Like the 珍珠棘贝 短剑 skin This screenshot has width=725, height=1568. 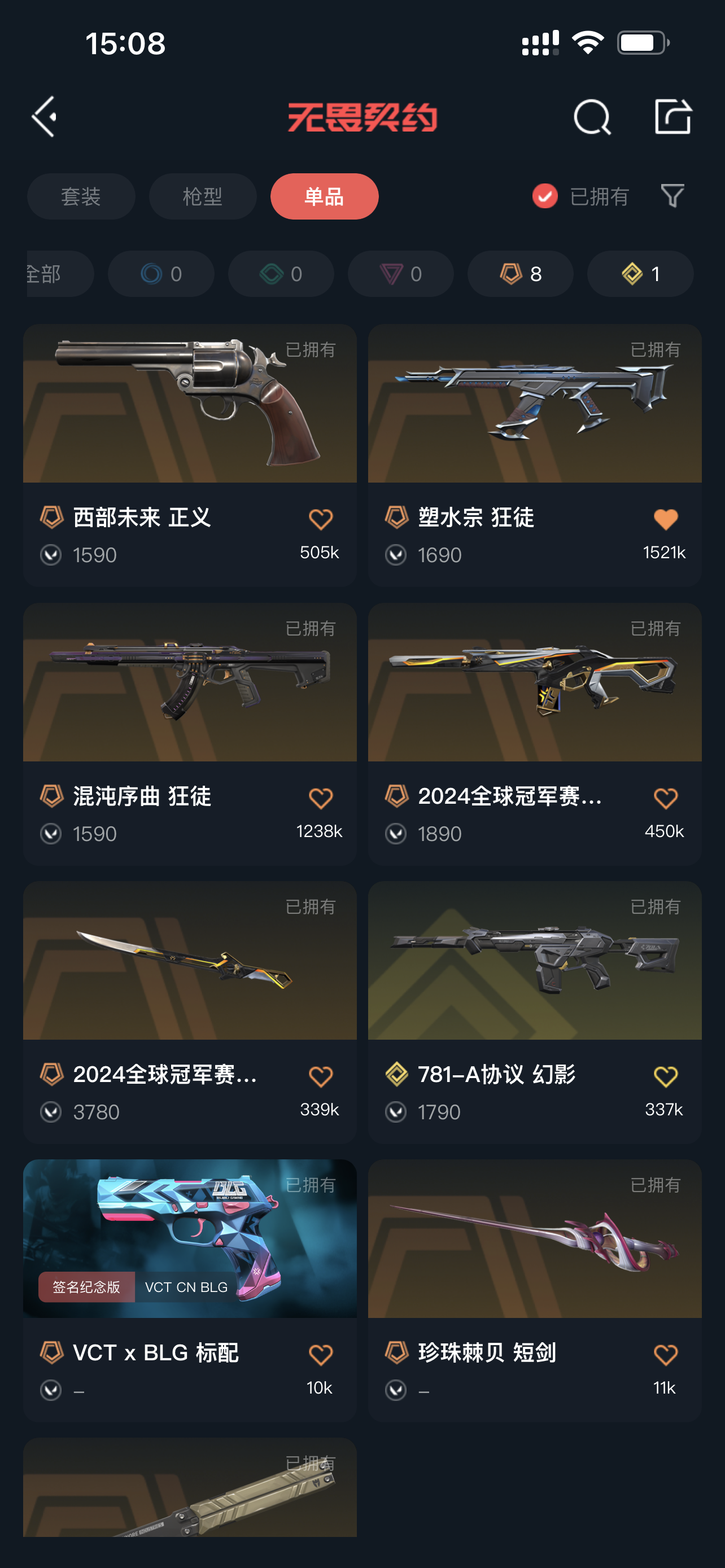tap(665, 1354)
